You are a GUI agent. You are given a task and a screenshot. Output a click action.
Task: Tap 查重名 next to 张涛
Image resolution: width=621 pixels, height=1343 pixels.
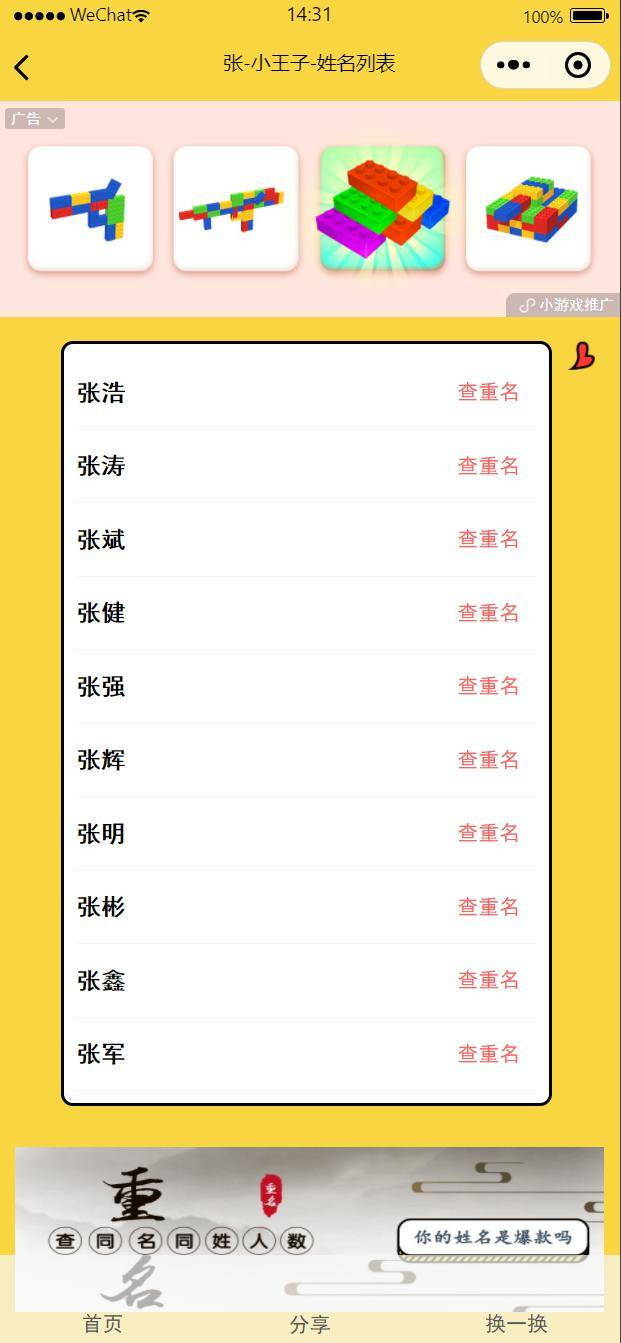point(488,466)
